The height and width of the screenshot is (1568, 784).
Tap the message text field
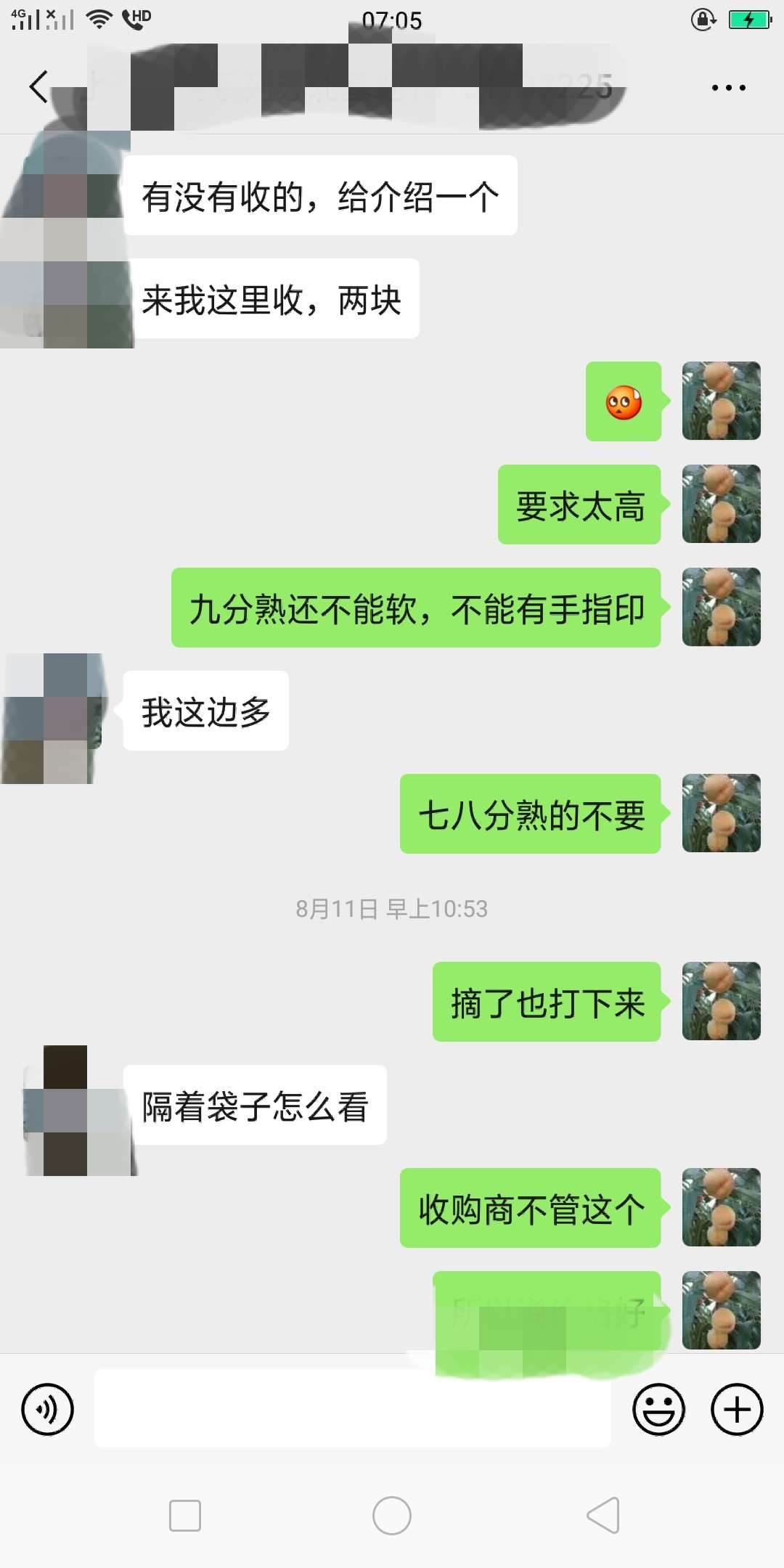click(352, 1408)
